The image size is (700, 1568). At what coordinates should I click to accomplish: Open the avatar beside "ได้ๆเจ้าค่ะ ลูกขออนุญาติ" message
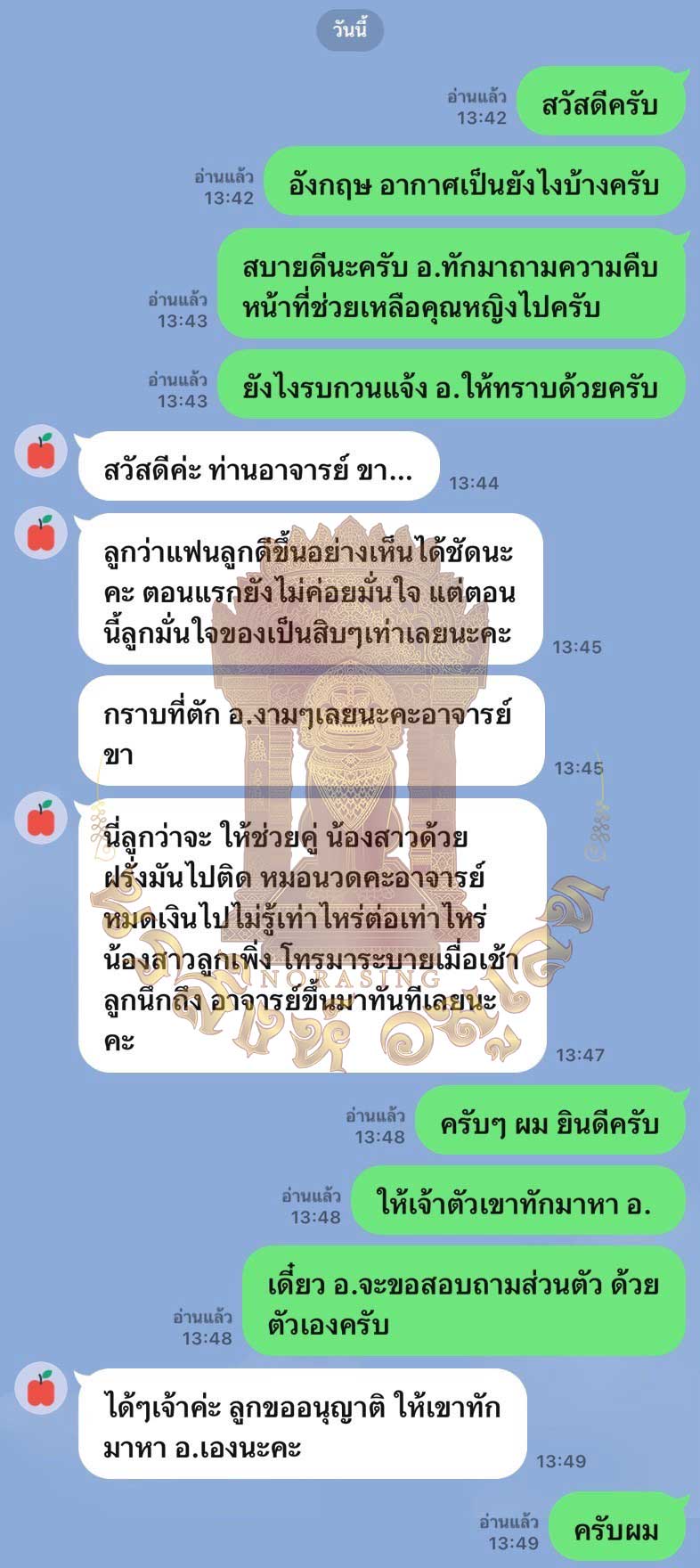(x=41, y=1389)
